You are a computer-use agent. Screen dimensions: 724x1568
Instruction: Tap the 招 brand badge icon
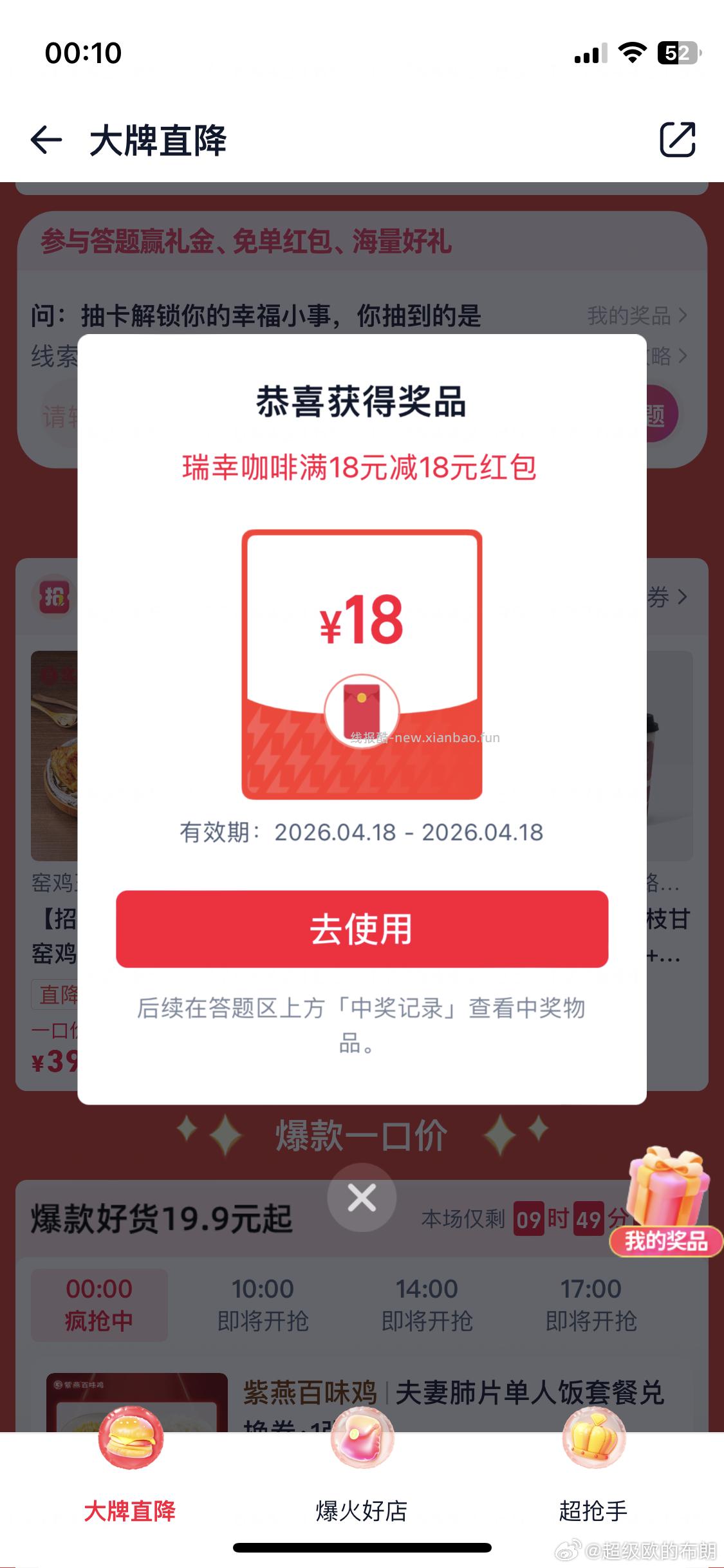[55, 597]
